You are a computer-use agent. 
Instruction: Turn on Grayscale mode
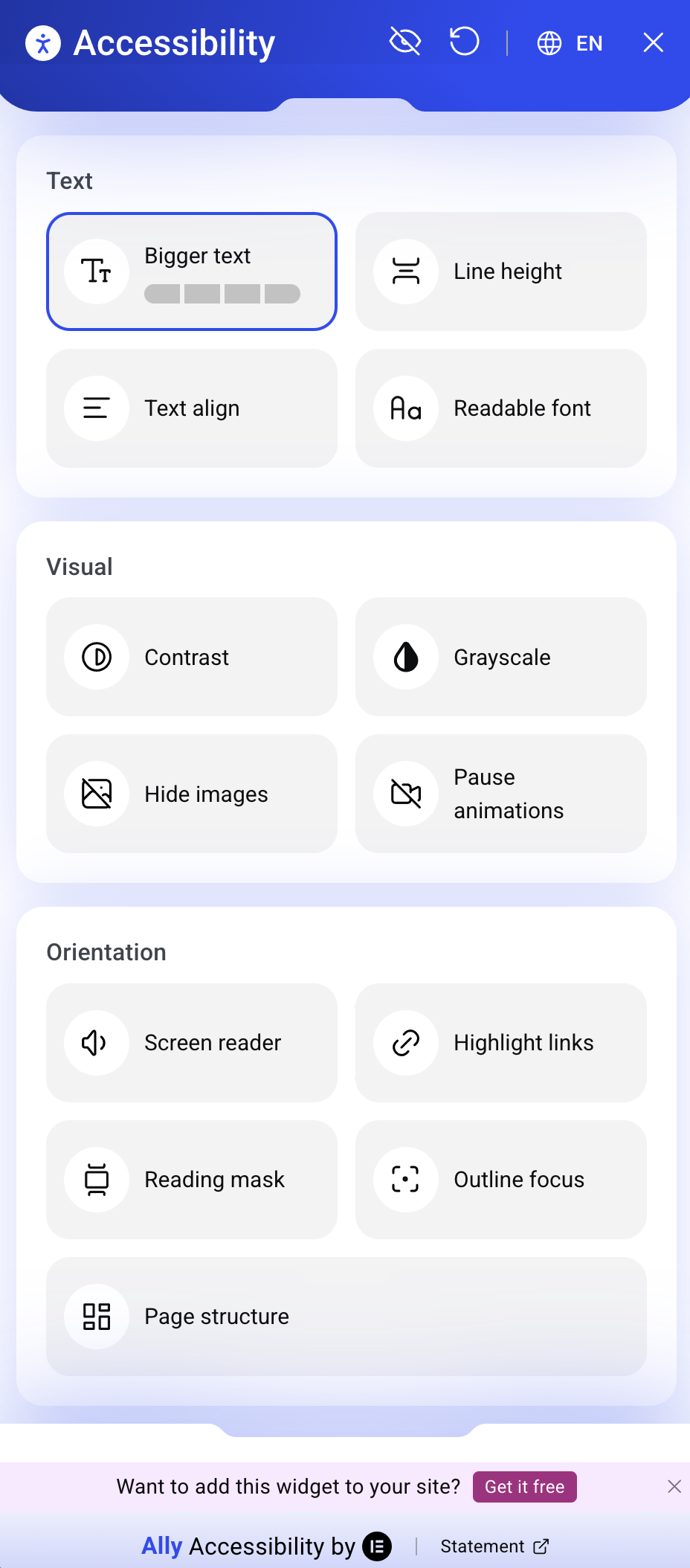[x=500, y=657]
